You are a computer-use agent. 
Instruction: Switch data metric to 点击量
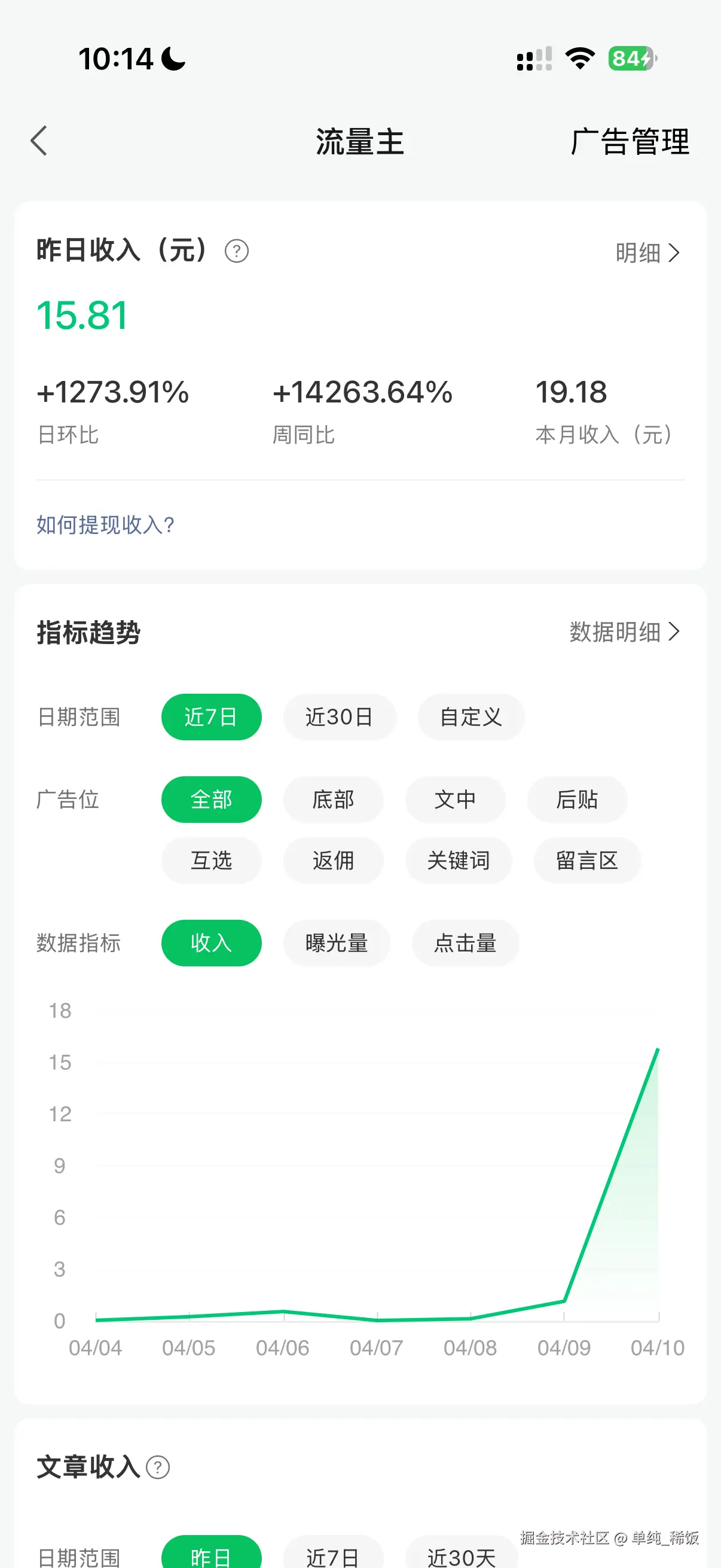point(466,943)
